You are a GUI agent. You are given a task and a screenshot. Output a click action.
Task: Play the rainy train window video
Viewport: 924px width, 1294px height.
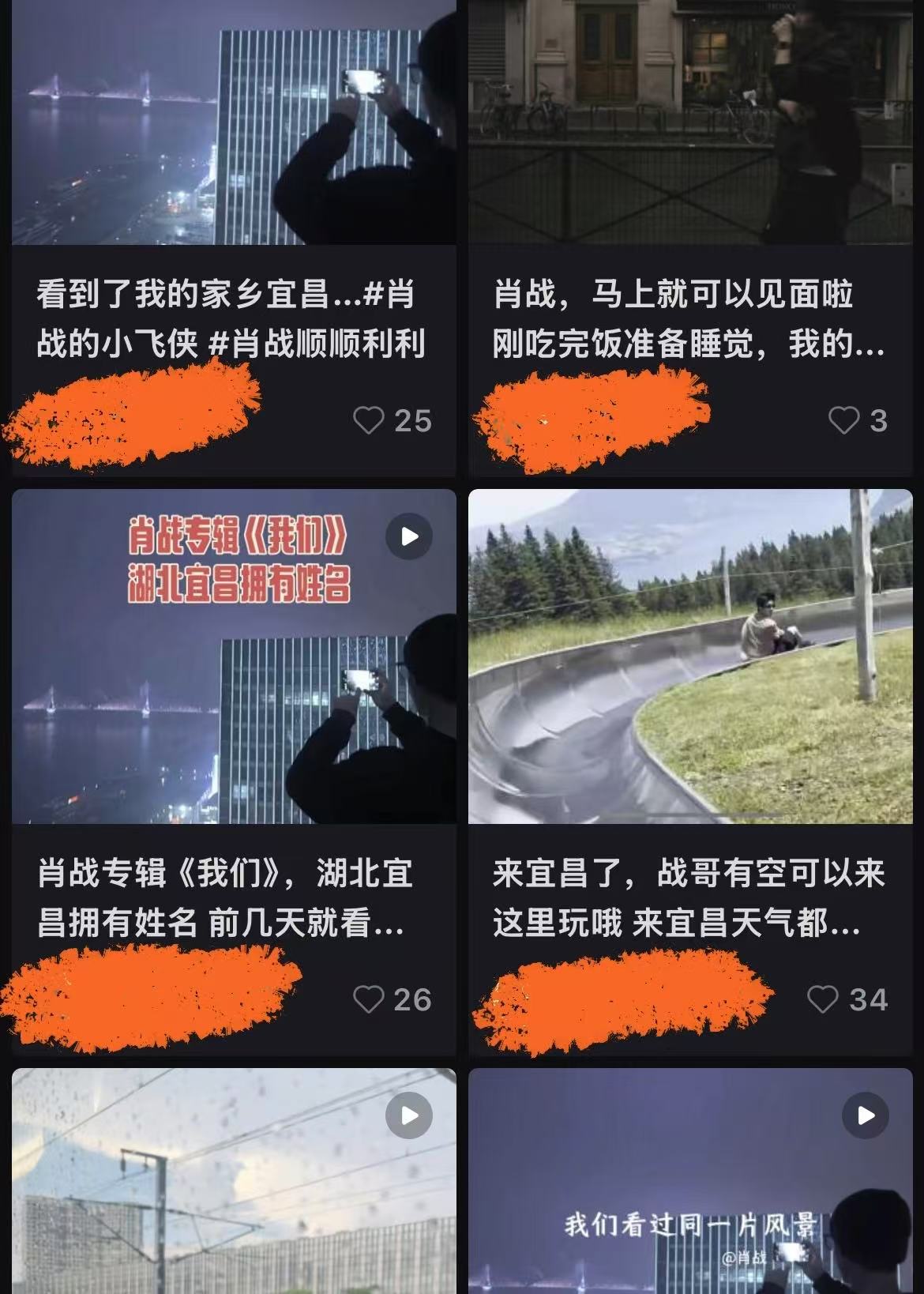click(408, 1115)
